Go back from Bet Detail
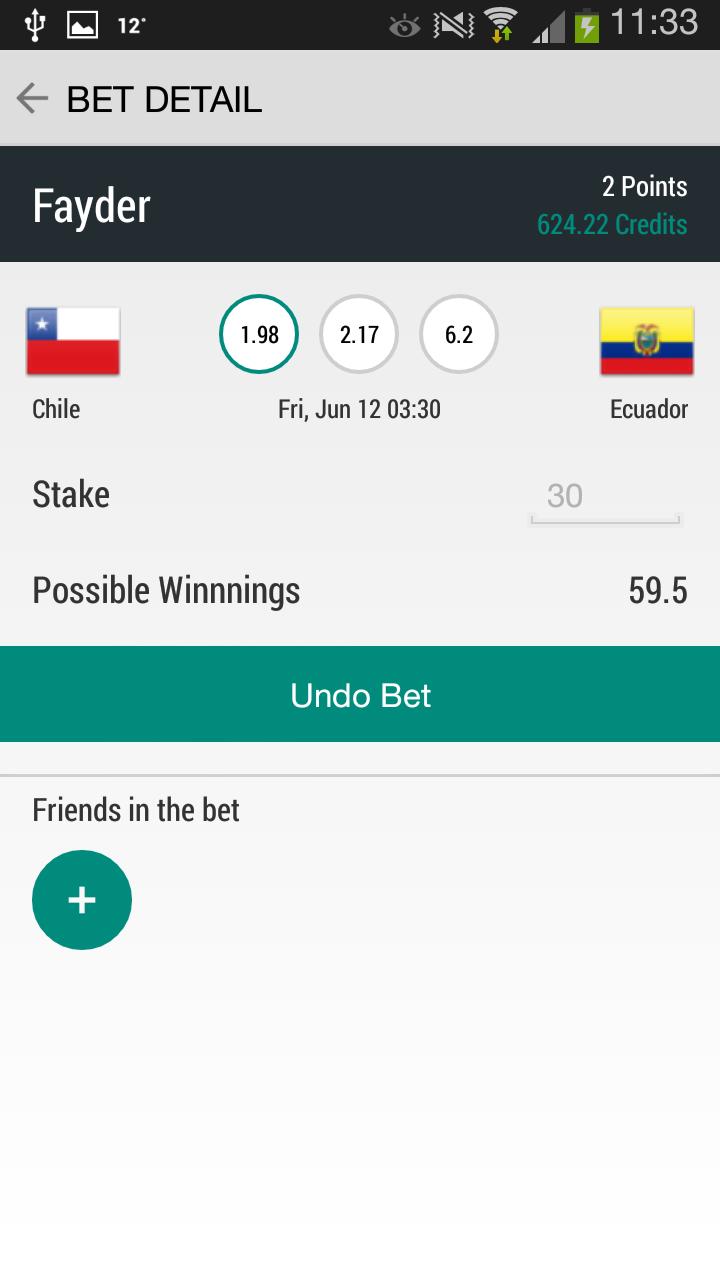Image resolution: width=720 pixels, height=1280 pixels. point(33,98)
